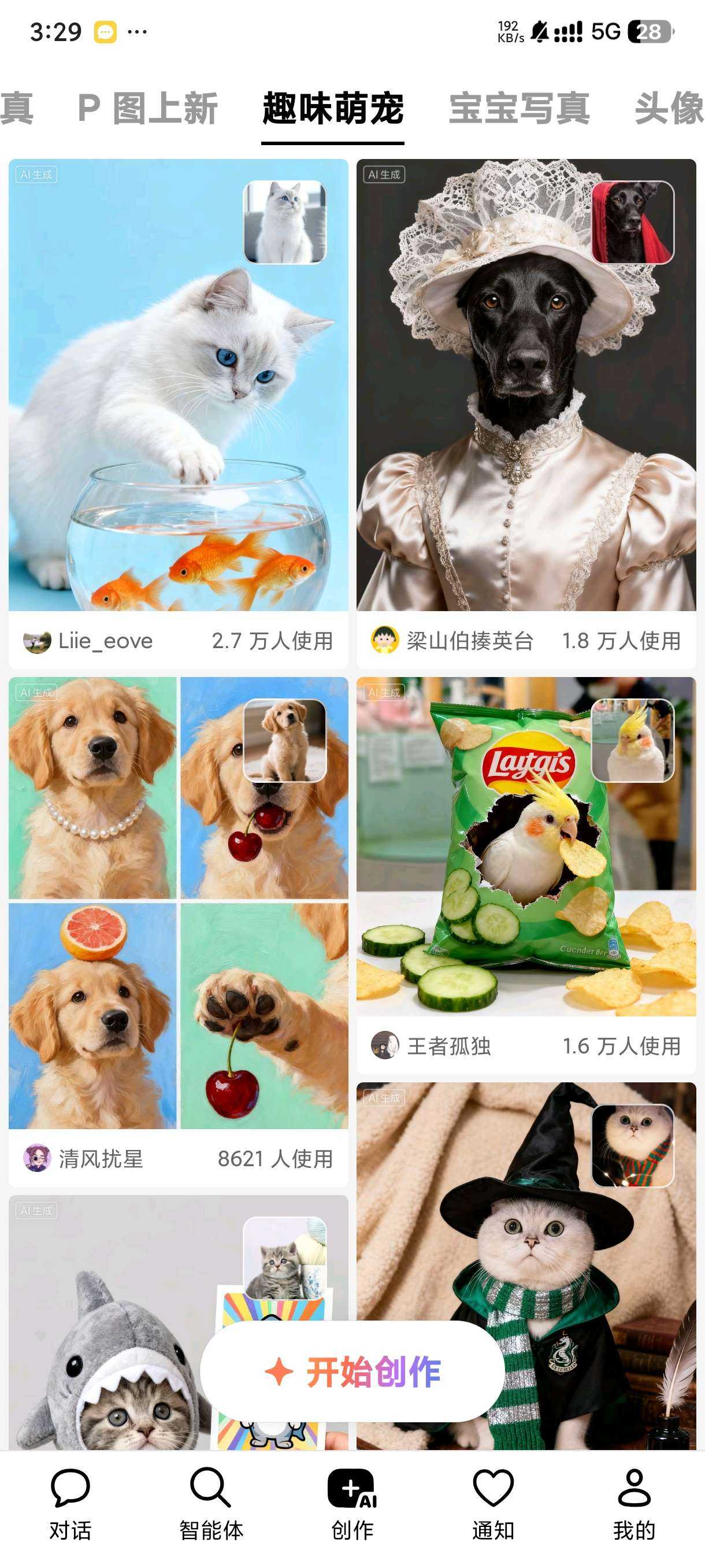Open the 通知 tab
The height and width of the screenshot is (1568, 705).
(493, 1502)
